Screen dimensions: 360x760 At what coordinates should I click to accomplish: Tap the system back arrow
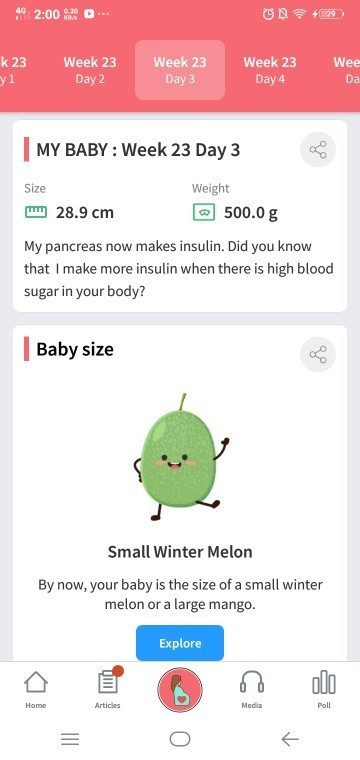290,739
